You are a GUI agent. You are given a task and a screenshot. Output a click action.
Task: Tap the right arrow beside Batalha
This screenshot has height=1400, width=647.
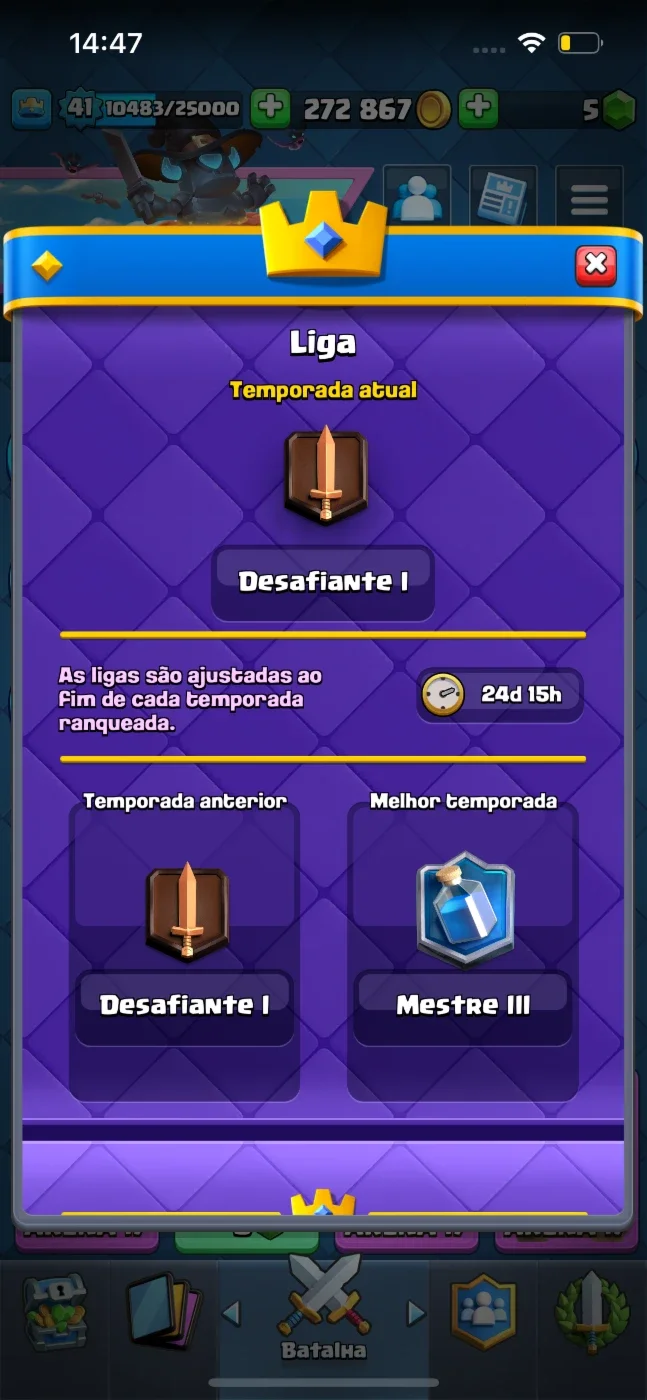pyautogui.click(x=416, y=1312)
